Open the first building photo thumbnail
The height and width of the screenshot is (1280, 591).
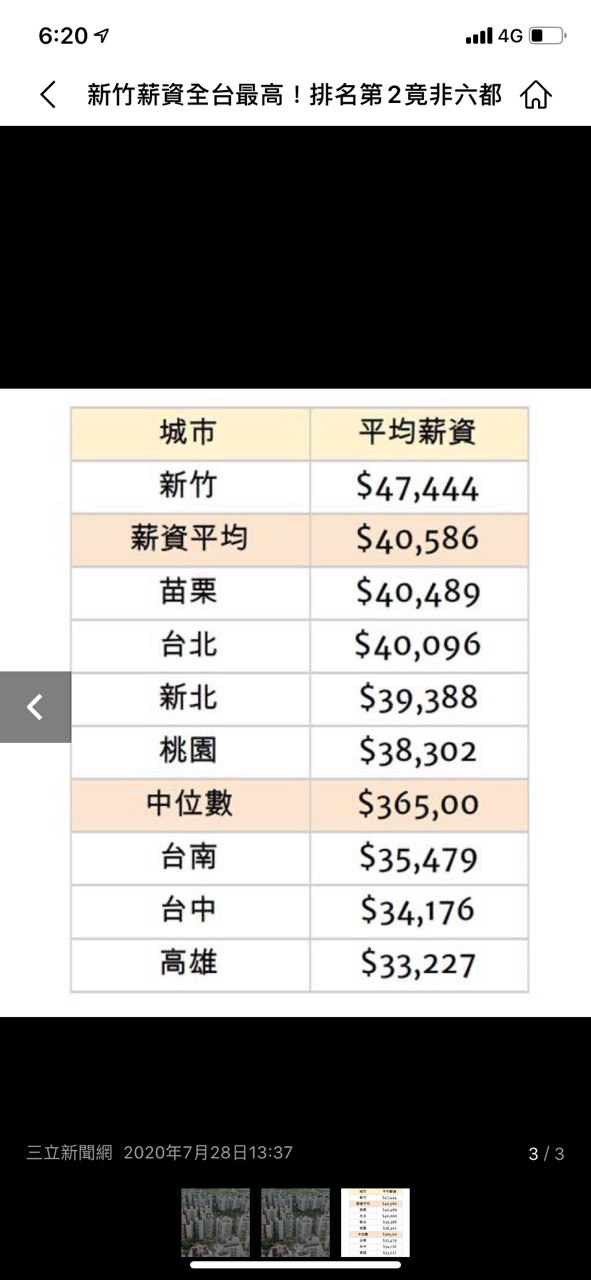coord(215,1222)
